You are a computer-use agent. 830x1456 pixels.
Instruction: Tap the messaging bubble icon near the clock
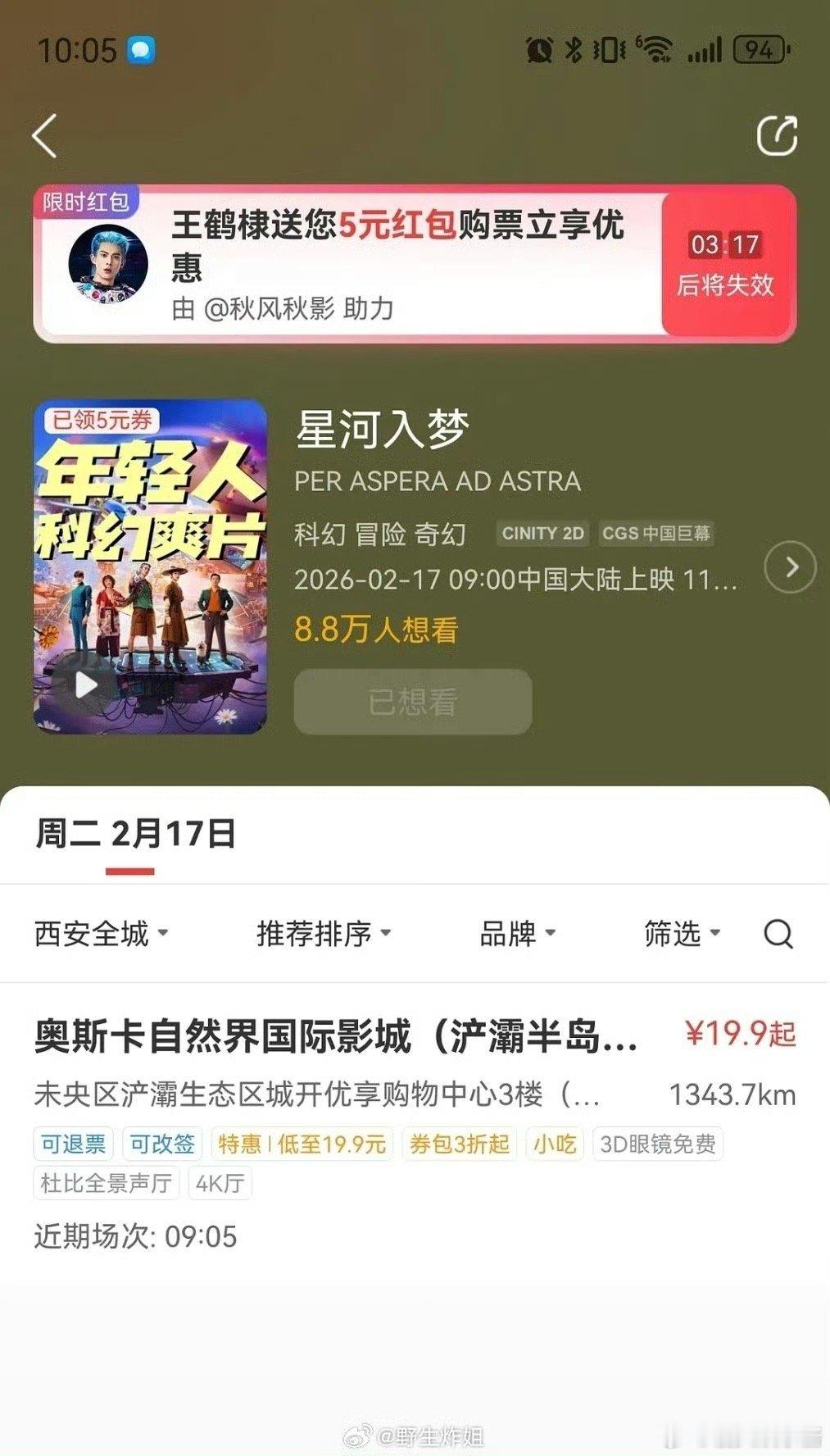[141, 51]
